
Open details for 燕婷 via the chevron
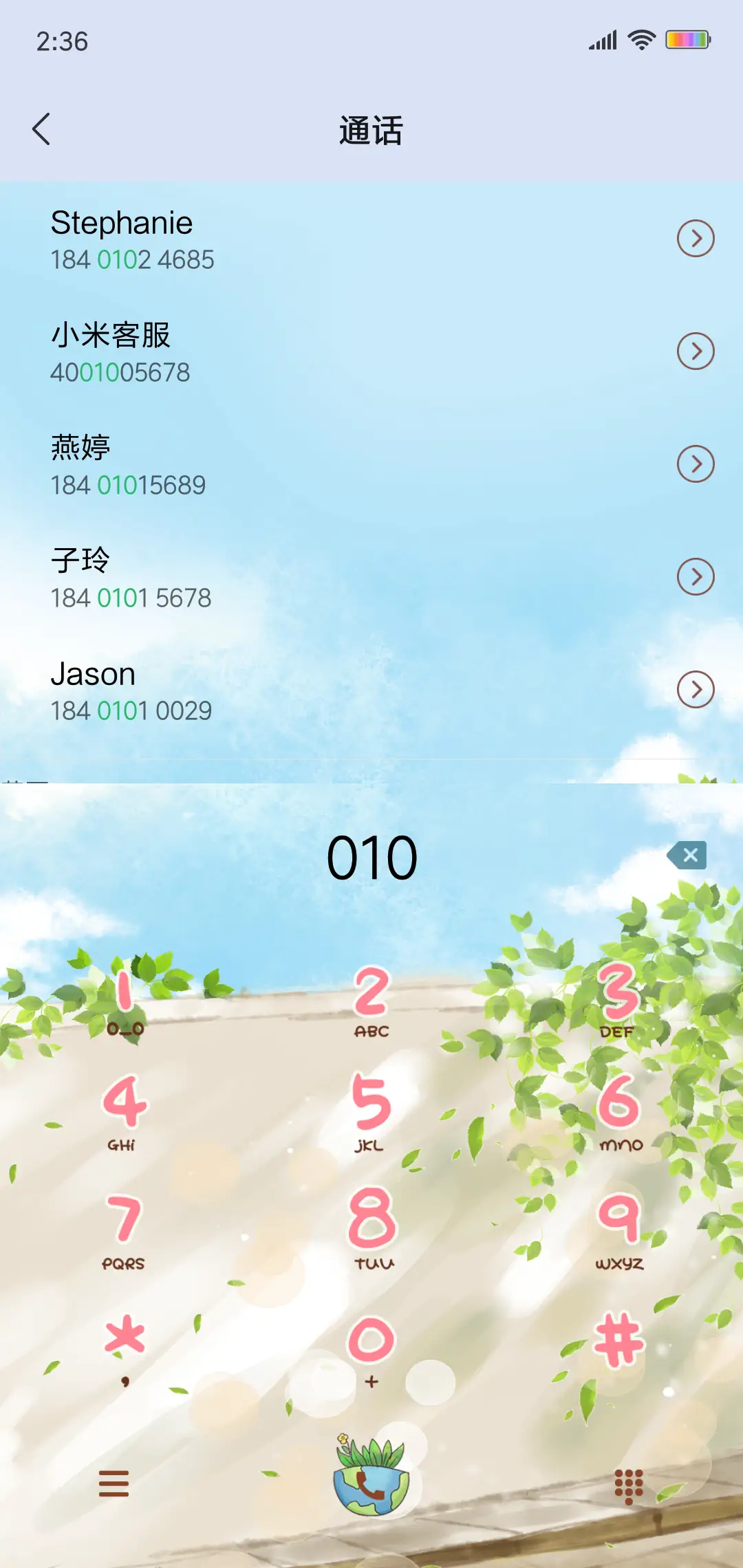tap(697, 464)
